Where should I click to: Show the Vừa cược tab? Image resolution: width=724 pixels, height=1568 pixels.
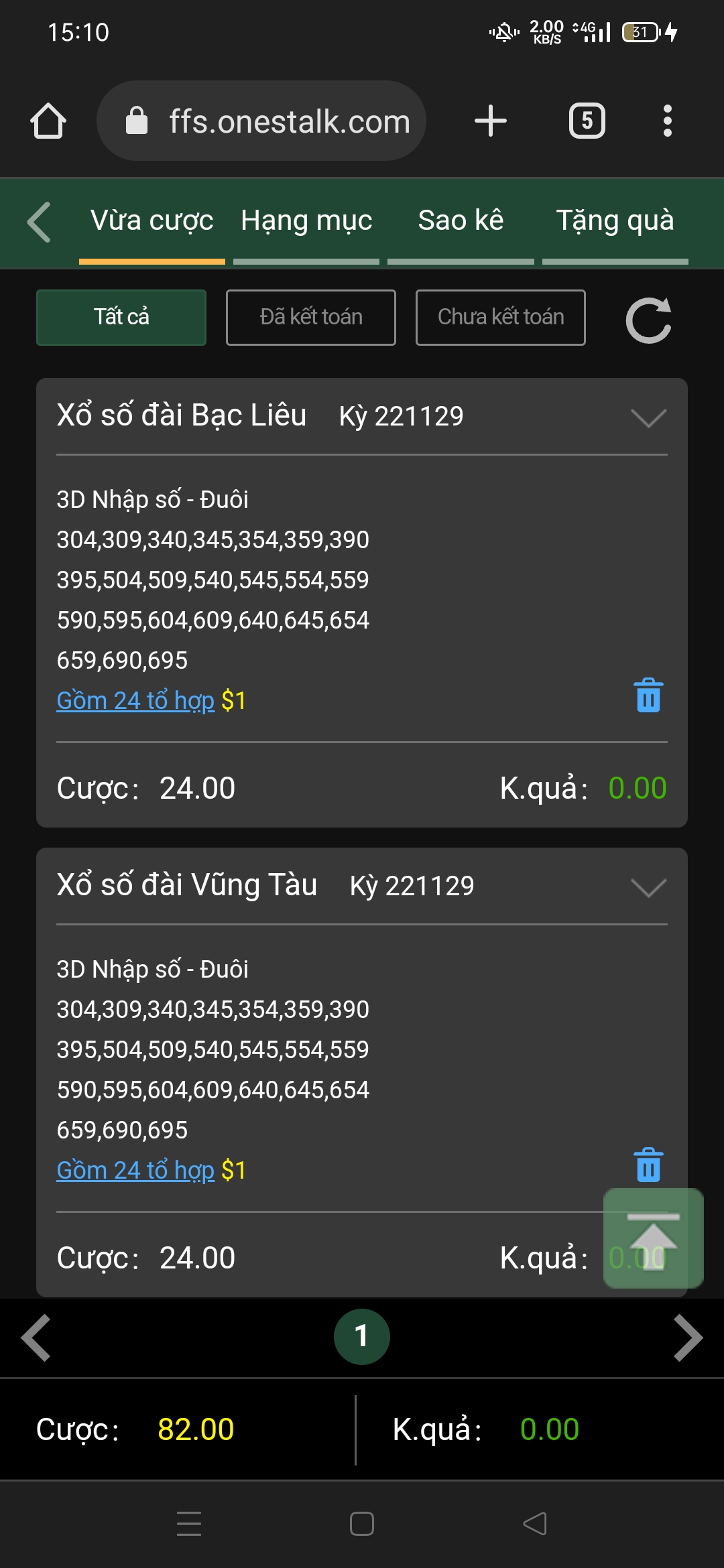[x=152, y=221]
